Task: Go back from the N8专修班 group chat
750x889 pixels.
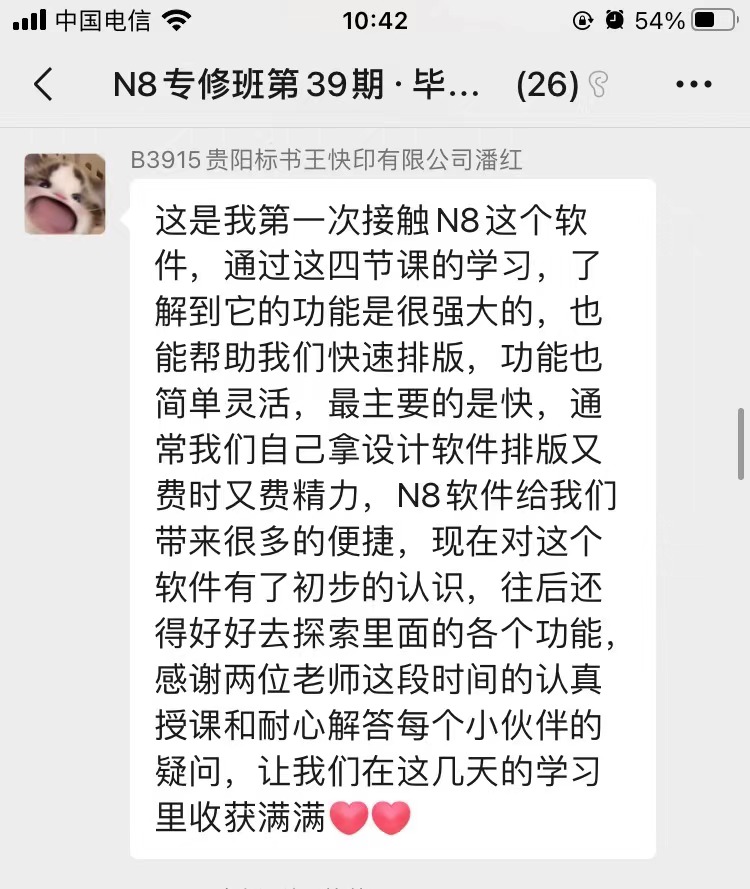Action: pos(43,85)
